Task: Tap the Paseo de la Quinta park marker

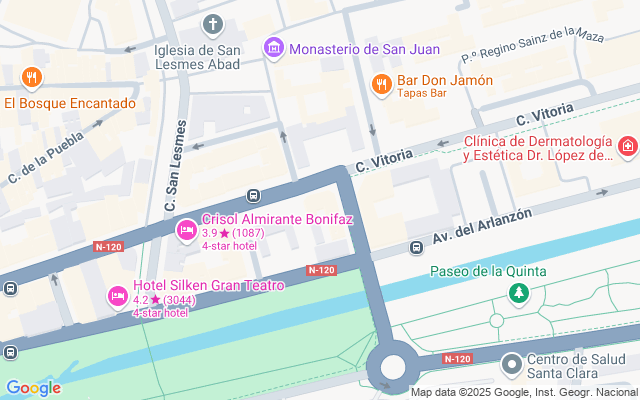Action: pyautogui.click(x=519, y=293)
